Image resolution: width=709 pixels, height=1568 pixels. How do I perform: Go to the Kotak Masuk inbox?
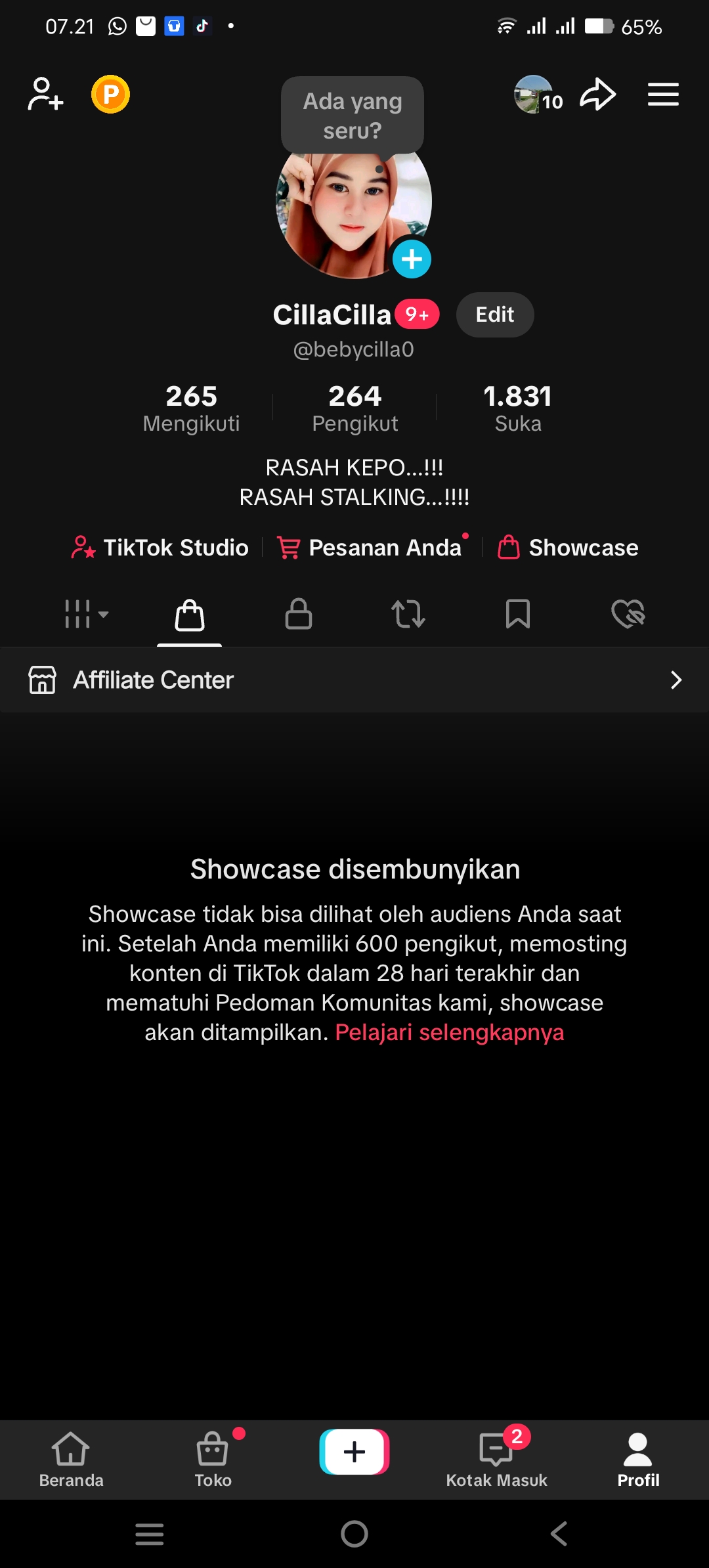[496, 1459]
